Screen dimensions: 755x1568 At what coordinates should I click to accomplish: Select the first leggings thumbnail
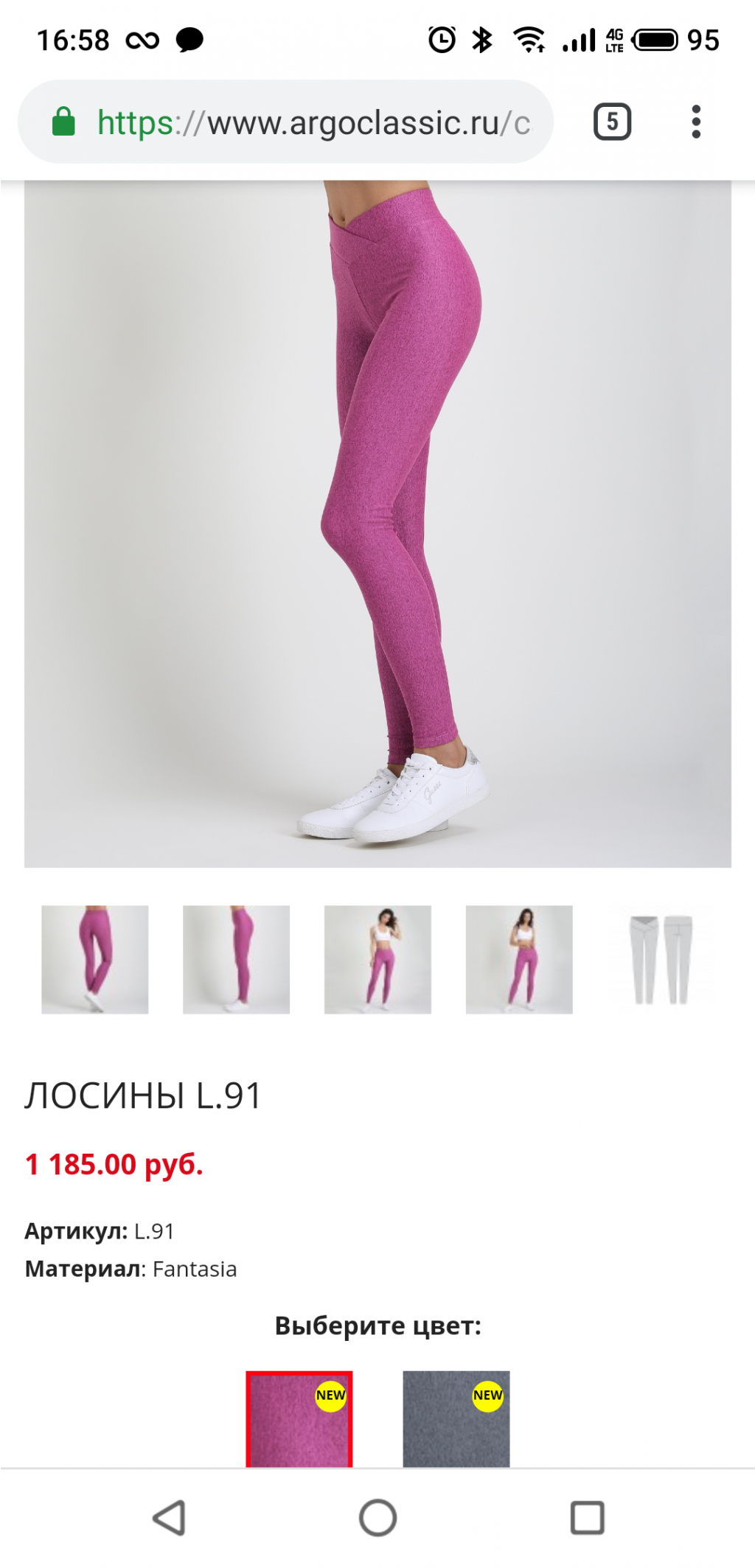(x=95, y=959)
